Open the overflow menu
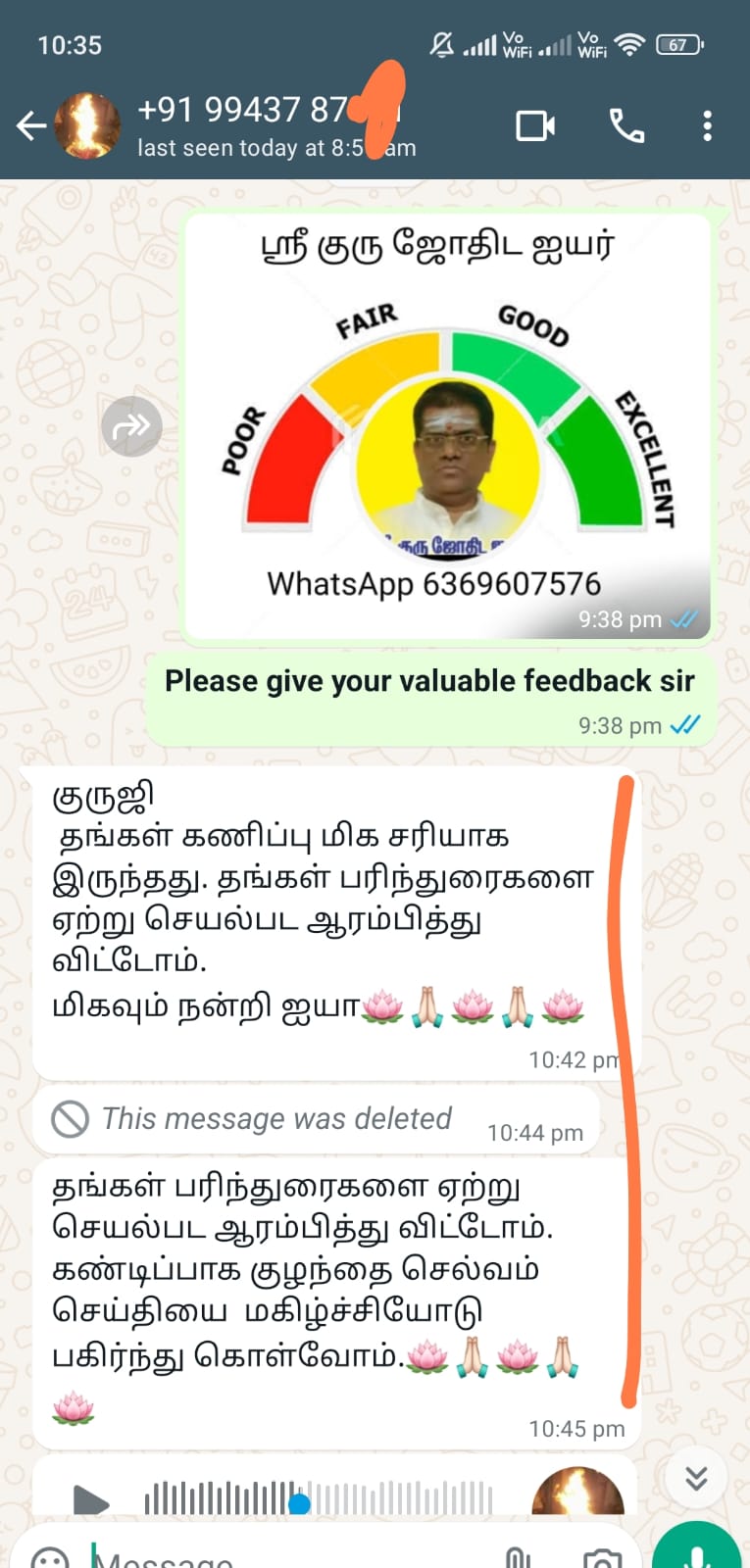The width and height of the screenshot is (750, 1568). pyautogui.click(x=707, y=125)
